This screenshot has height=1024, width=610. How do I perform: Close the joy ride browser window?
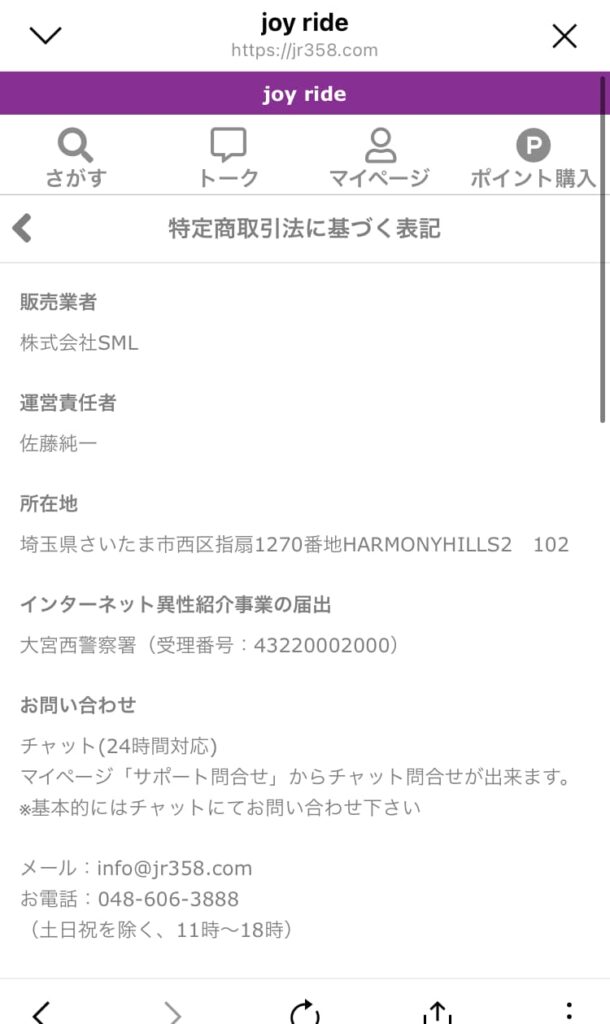click(564, 36)
